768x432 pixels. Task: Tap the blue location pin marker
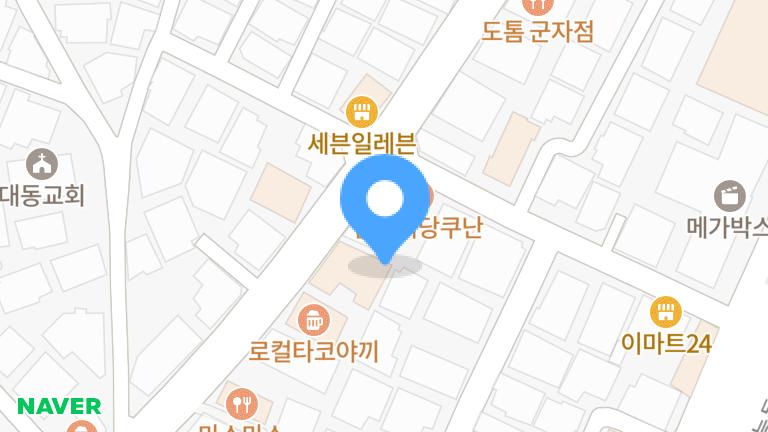click(384, 206)
